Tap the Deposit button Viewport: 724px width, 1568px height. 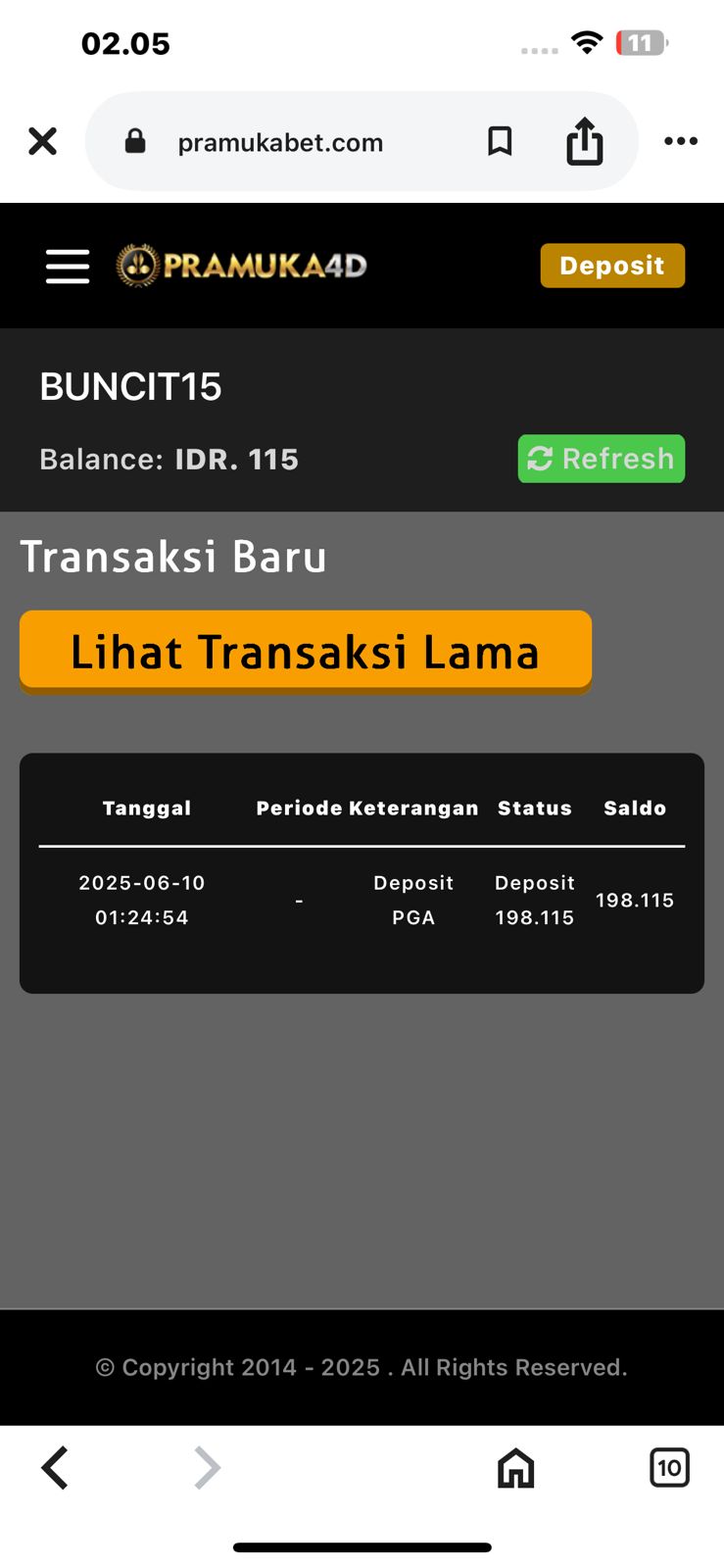pyautogui.click(x=612, y=266)
